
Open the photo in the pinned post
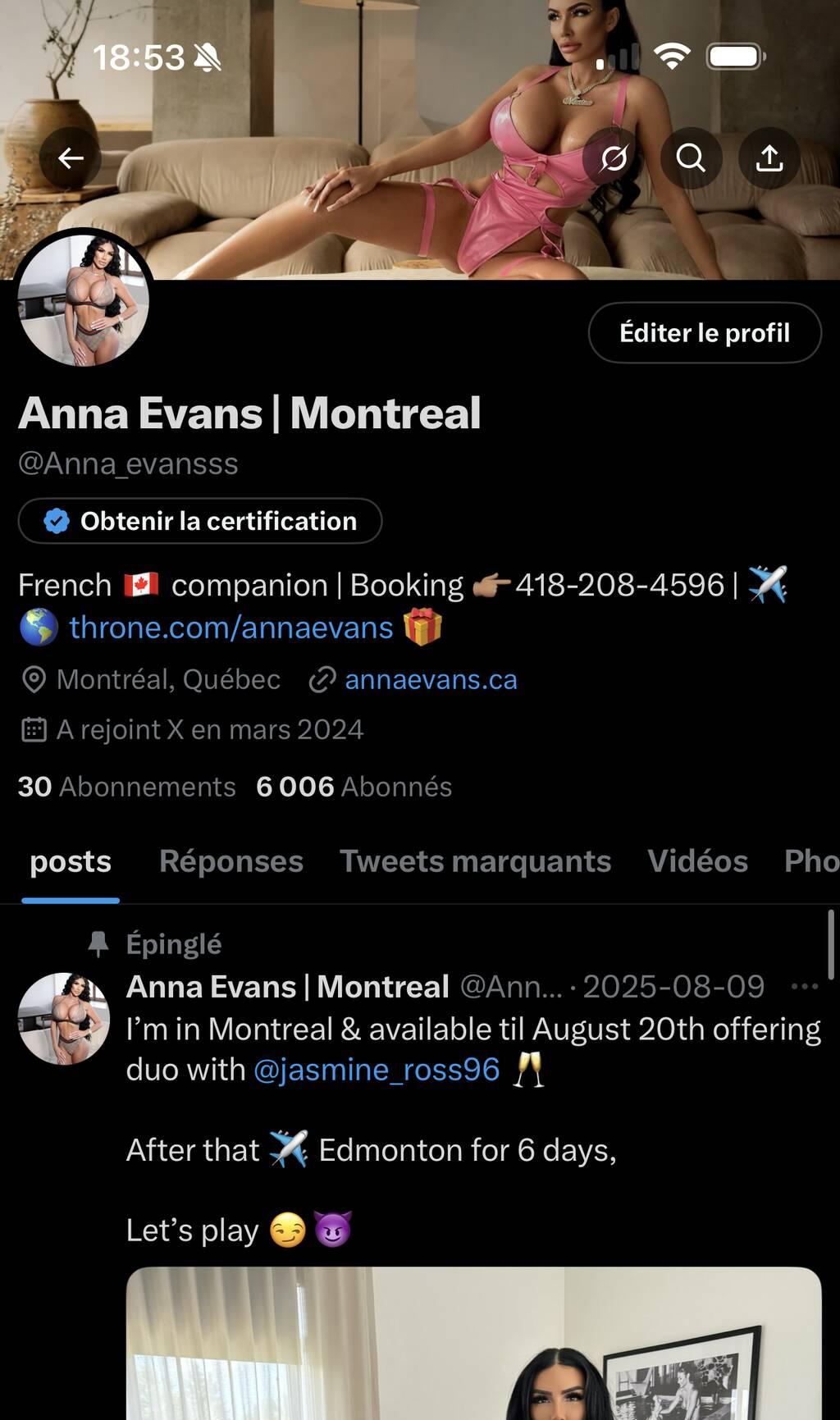[x=473, y=1345]
